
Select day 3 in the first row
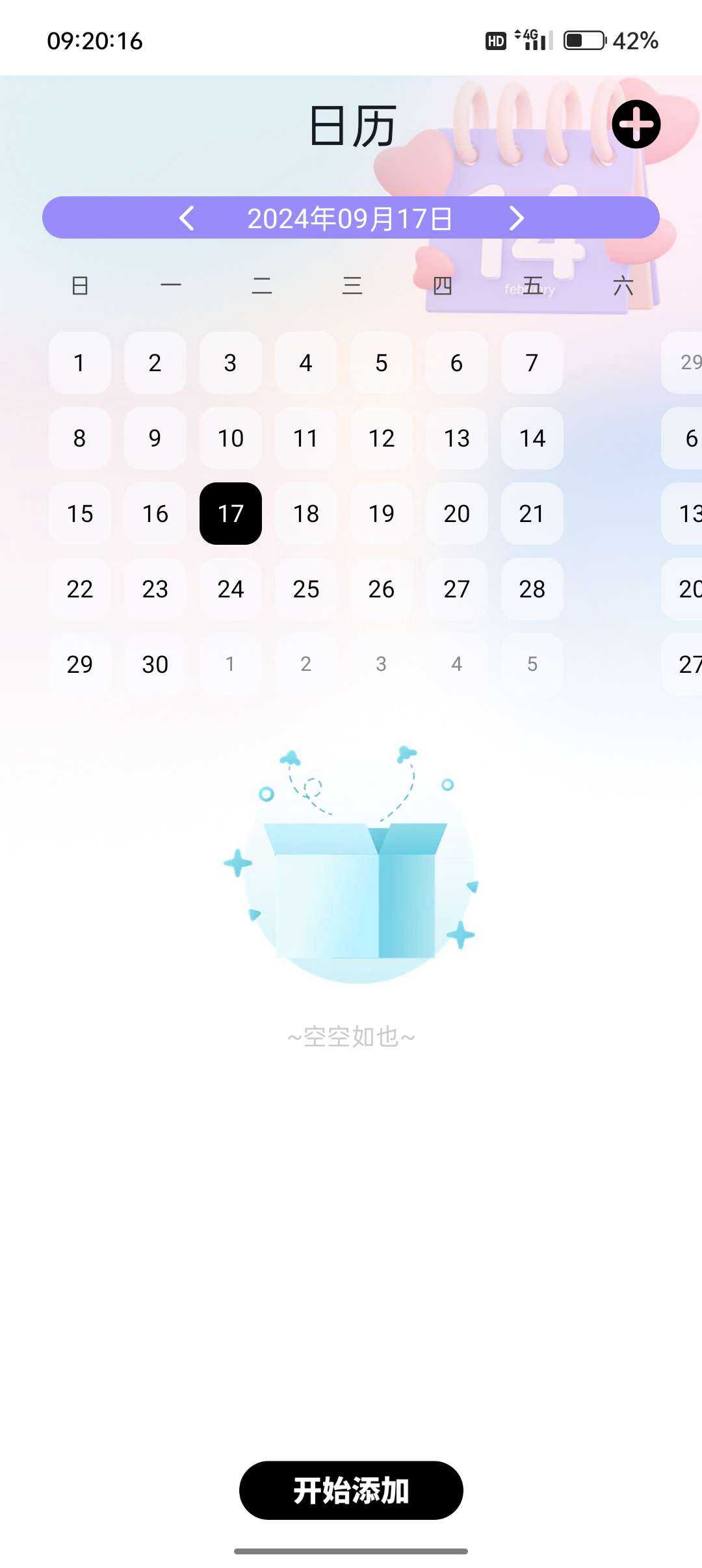tap(230, 363)
